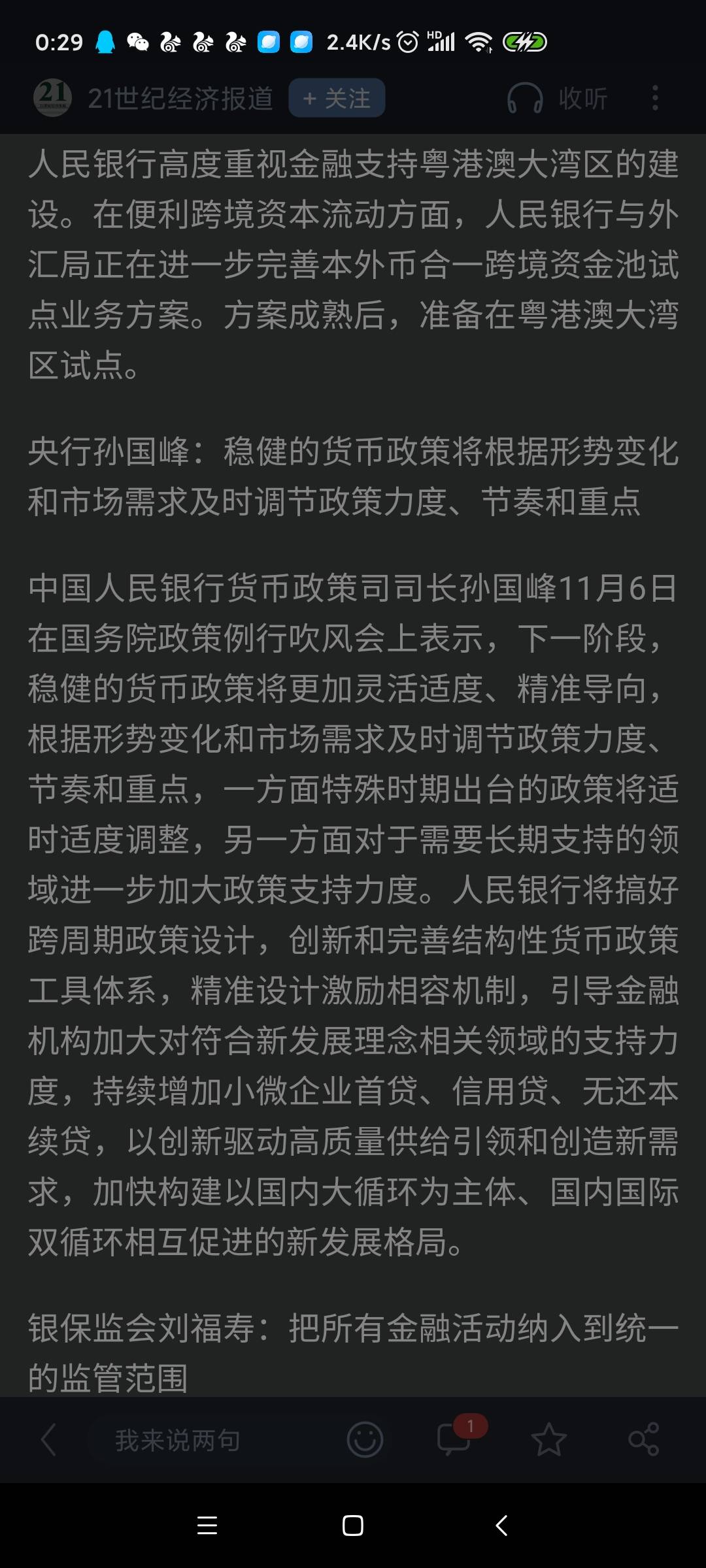Go back using the bottom-left arrow
Image resolution: width=706 pixels, height=1568 pixels.
[48, 1439]
